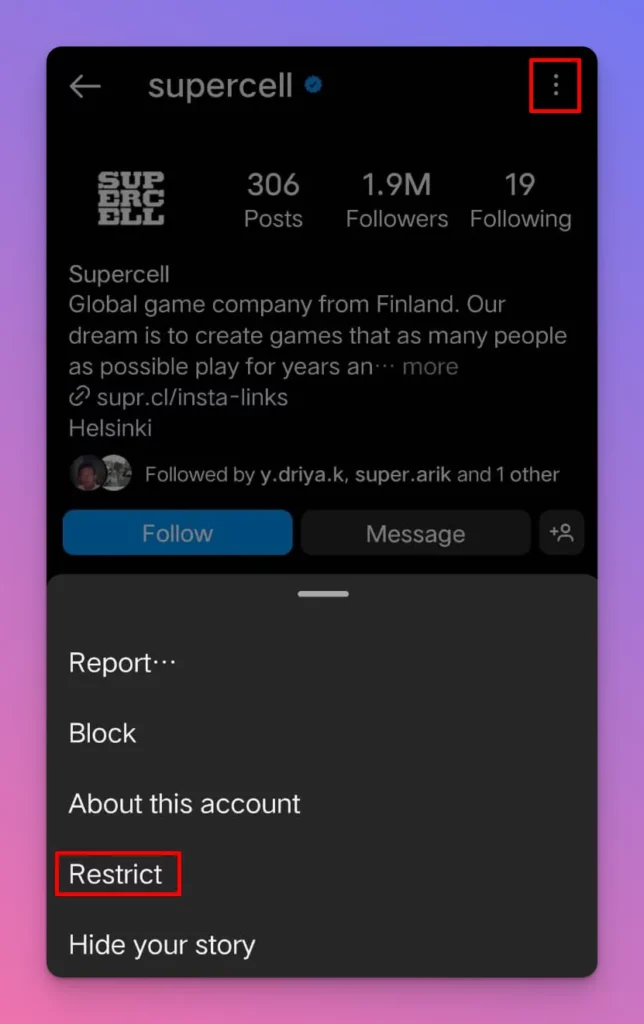The width and height of the screenshot is (644, 1024).
Task: Expand the bio with more
Action: point(430,367)
